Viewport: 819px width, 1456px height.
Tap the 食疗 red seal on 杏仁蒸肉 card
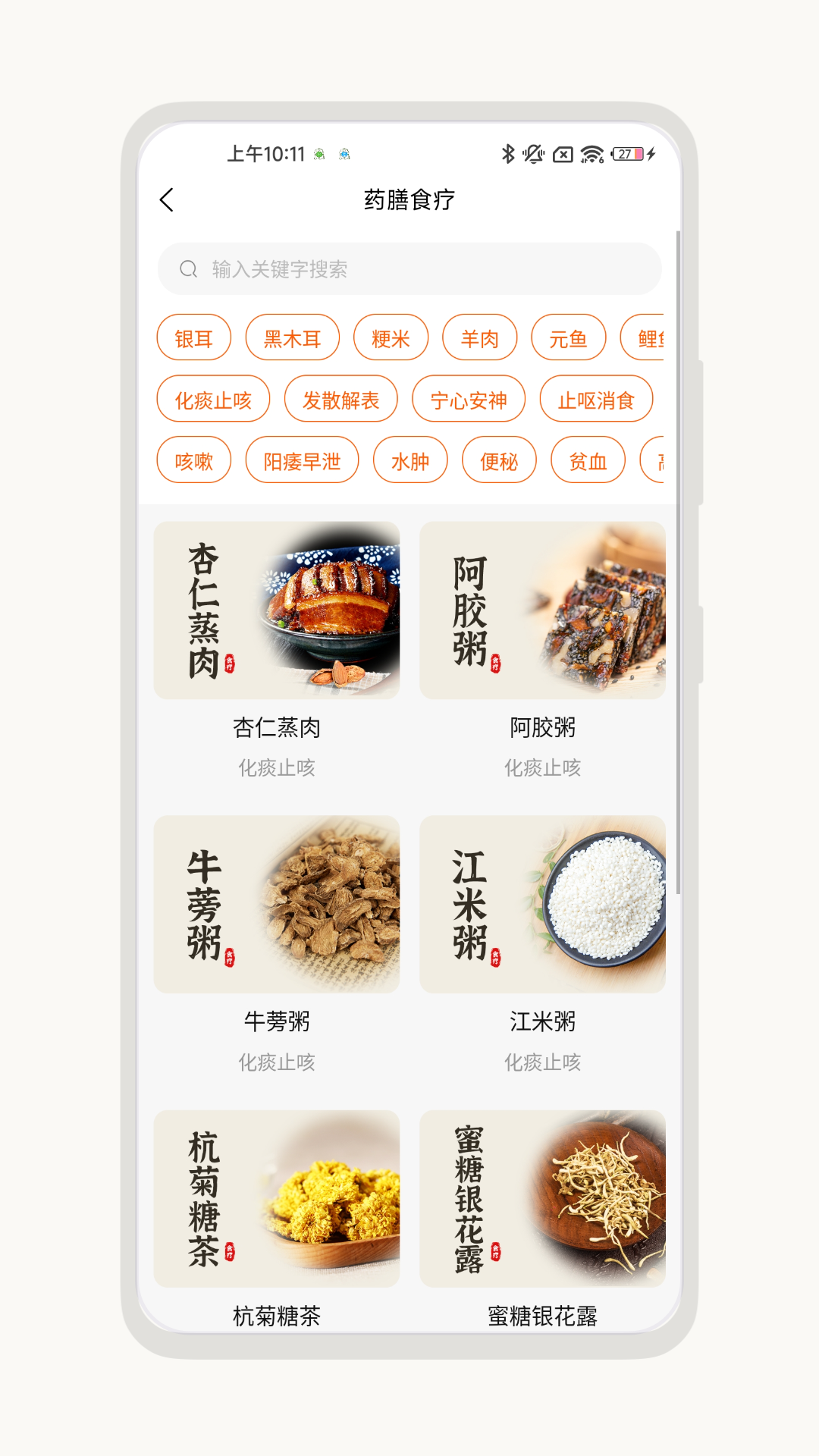[x=233, y=661]
